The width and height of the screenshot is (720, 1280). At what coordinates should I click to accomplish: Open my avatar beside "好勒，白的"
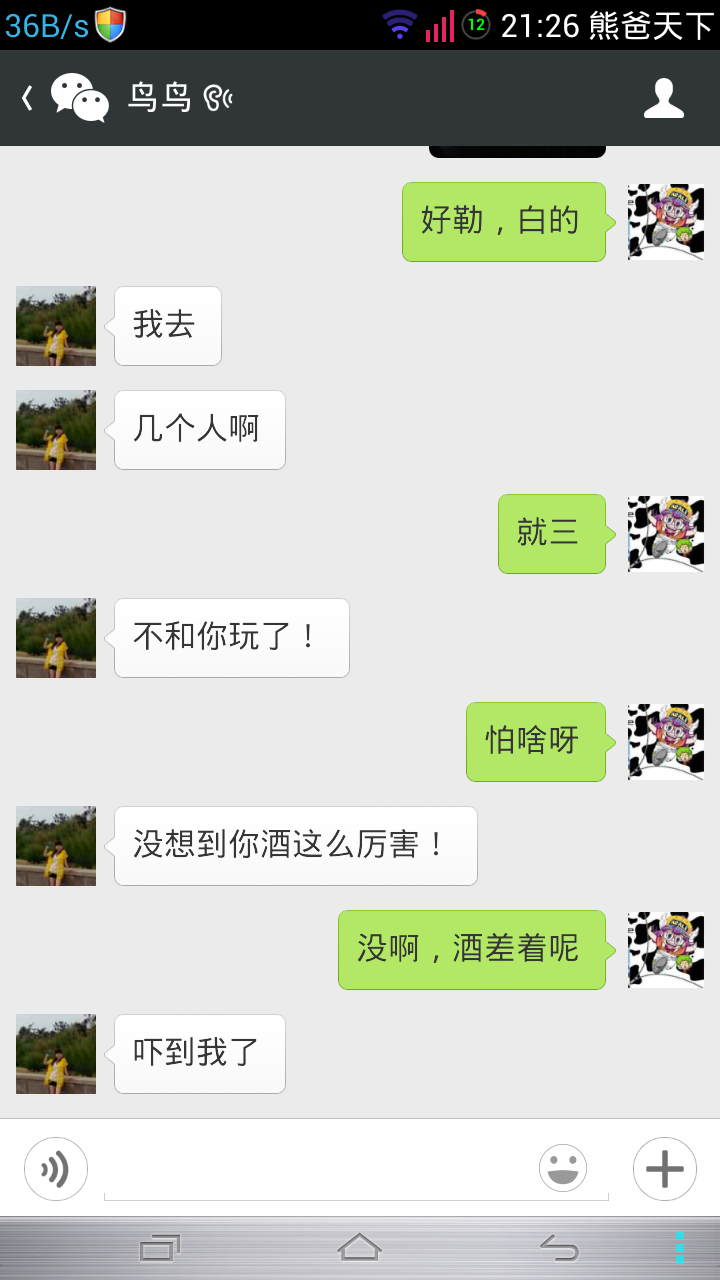[666, 222]
